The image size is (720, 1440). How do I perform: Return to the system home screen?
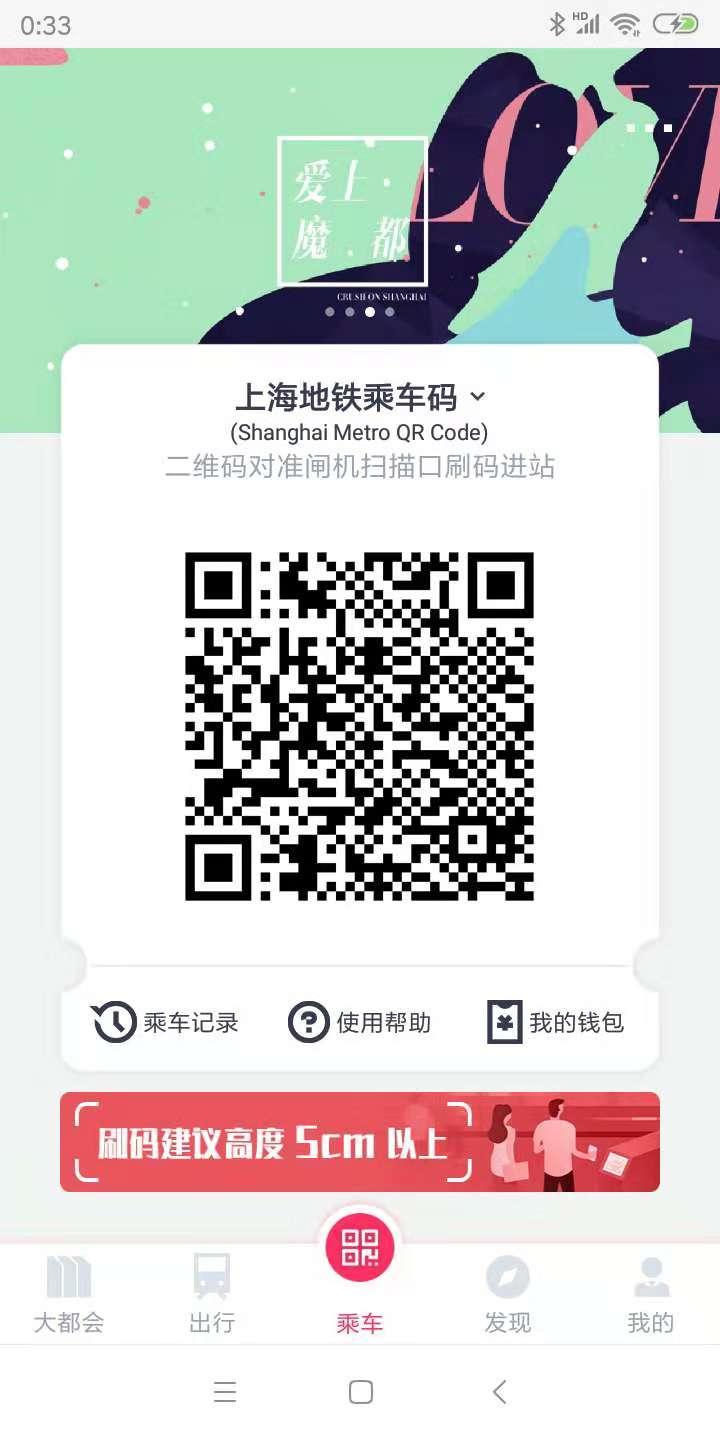tap(361, 1392)
